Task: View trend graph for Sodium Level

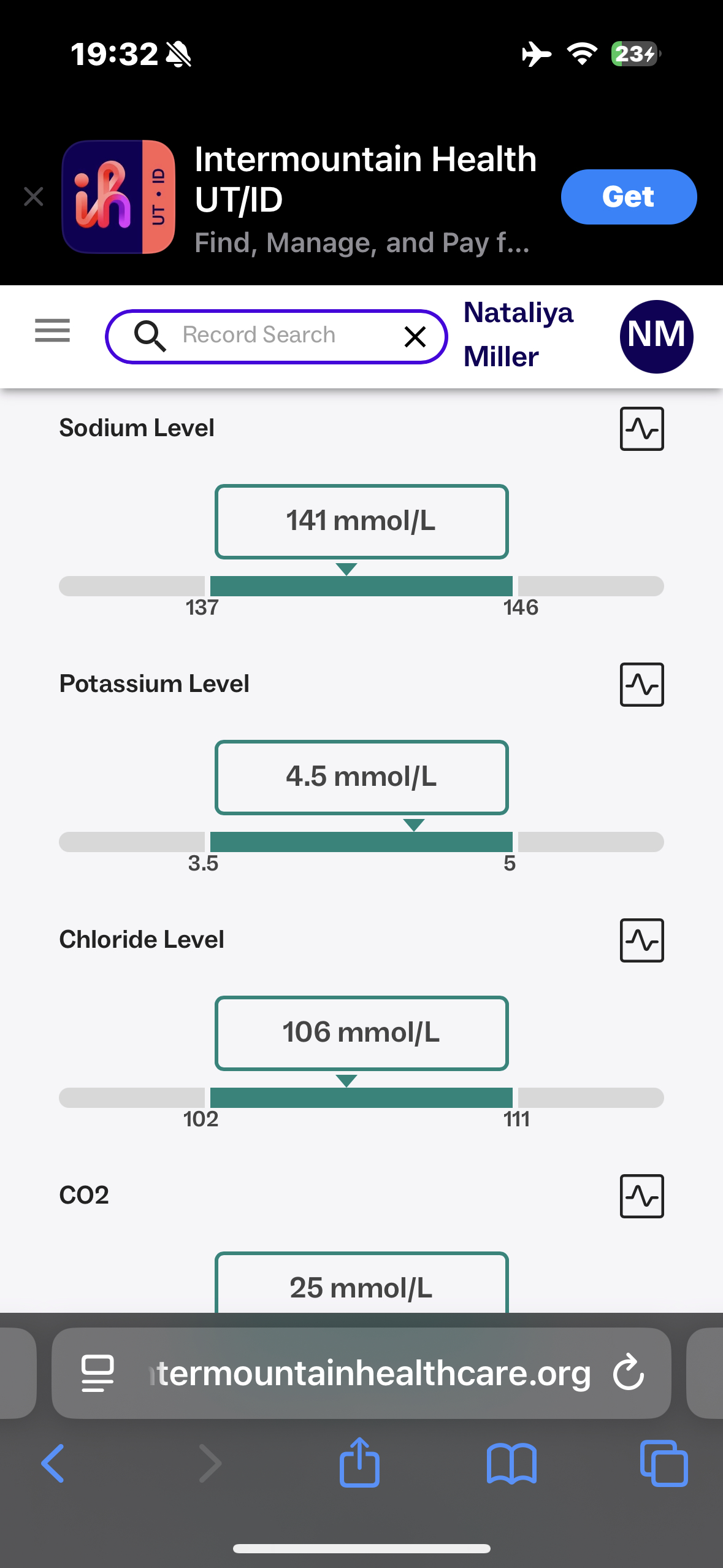Action: pos(641,428)
